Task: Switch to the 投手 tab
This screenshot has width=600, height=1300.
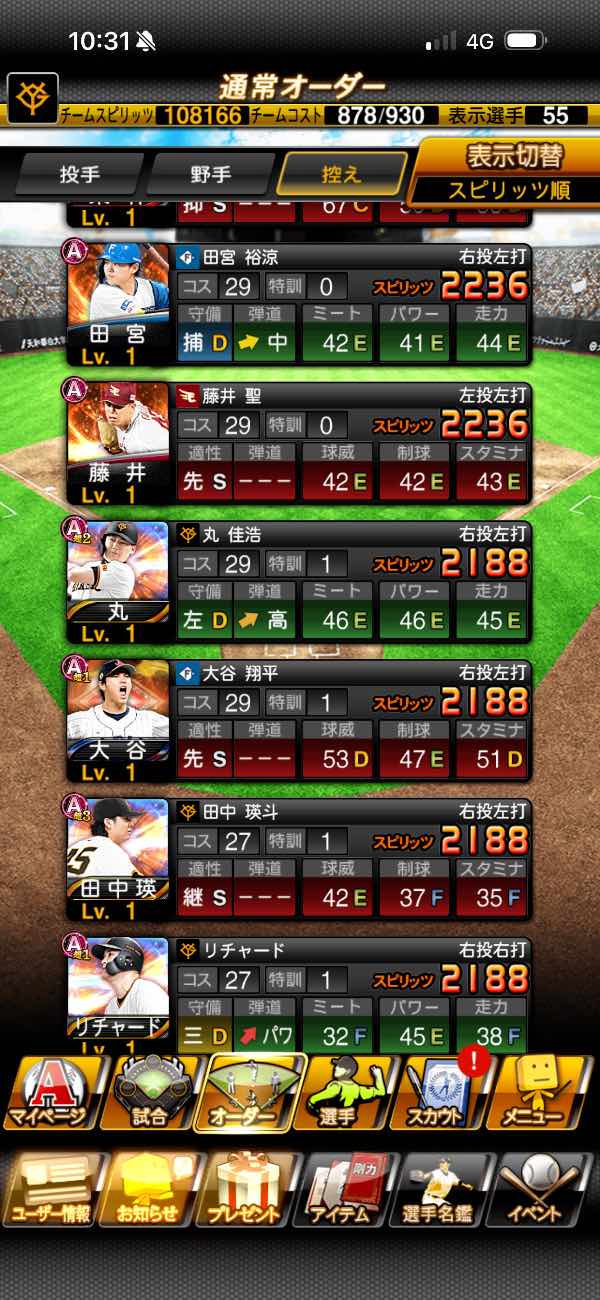Action: point(79,174)
